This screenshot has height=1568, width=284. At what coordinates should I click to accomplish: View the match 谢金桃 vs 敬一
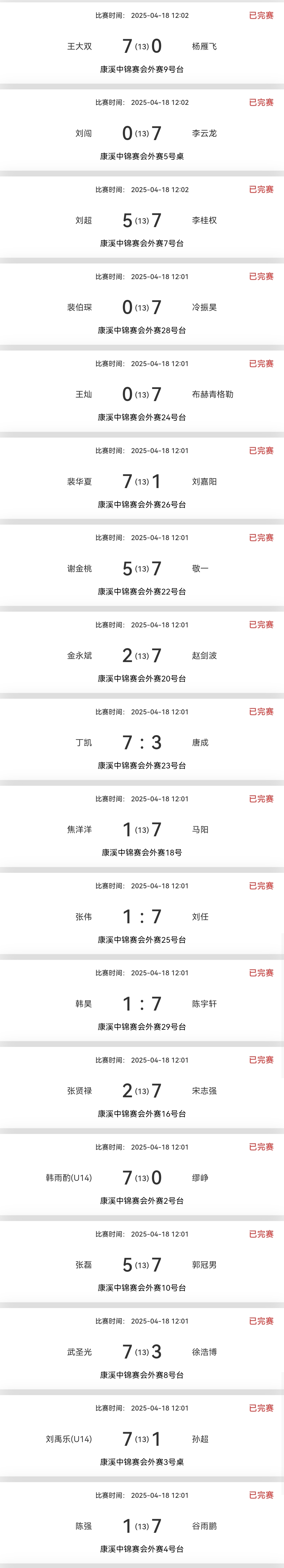(x=142, y=568)
